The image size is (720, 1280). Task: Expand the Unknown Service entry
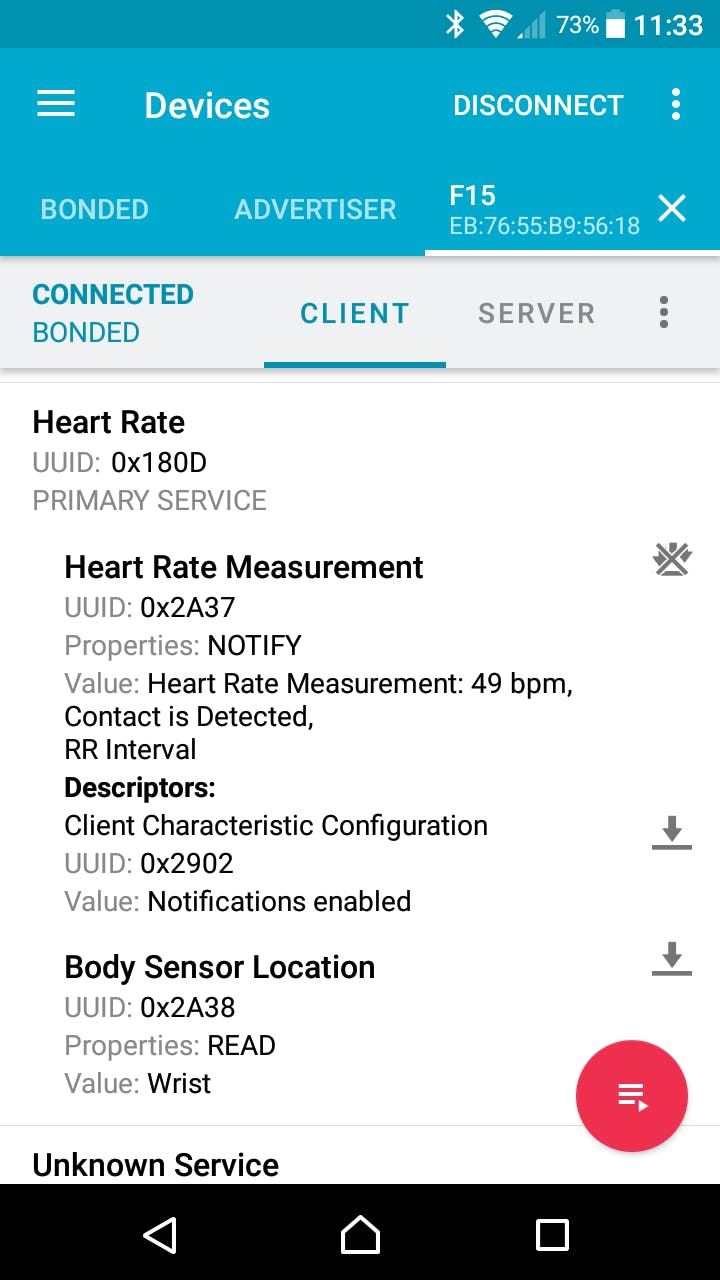pyautogui.click(x=156, y=1164)
